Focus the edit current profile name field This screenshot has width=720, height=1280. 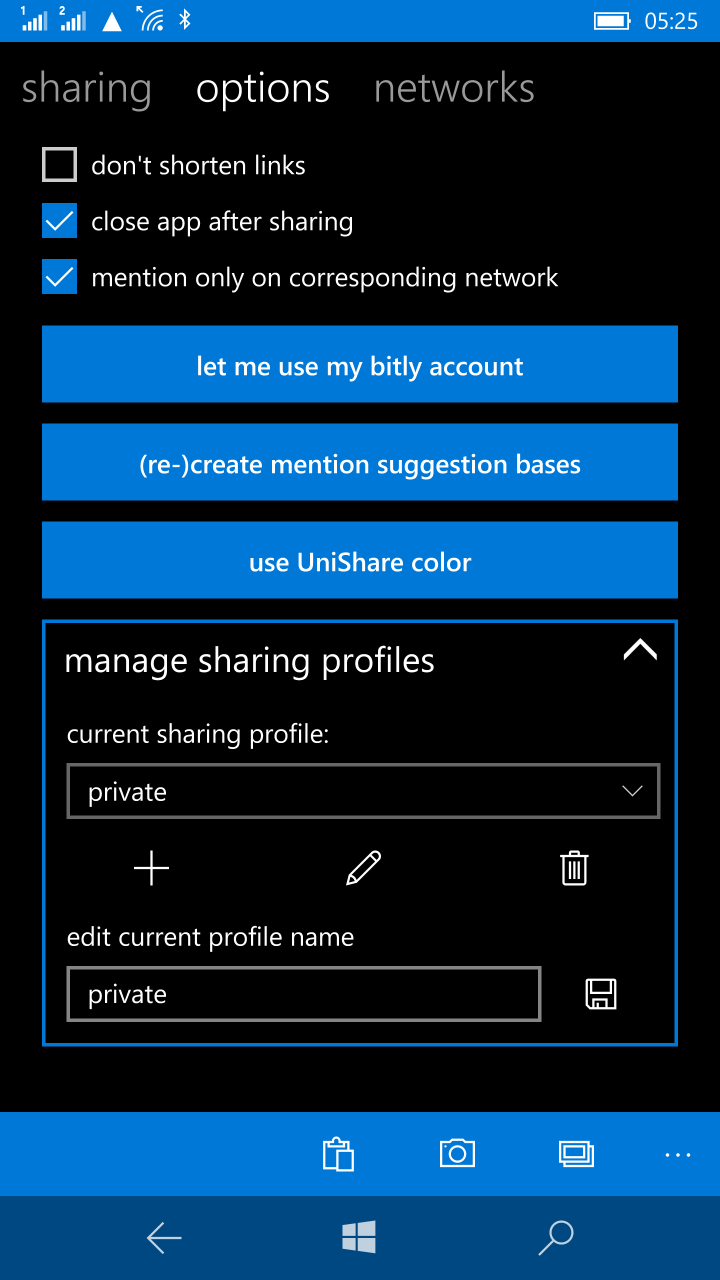click(304, 994)
